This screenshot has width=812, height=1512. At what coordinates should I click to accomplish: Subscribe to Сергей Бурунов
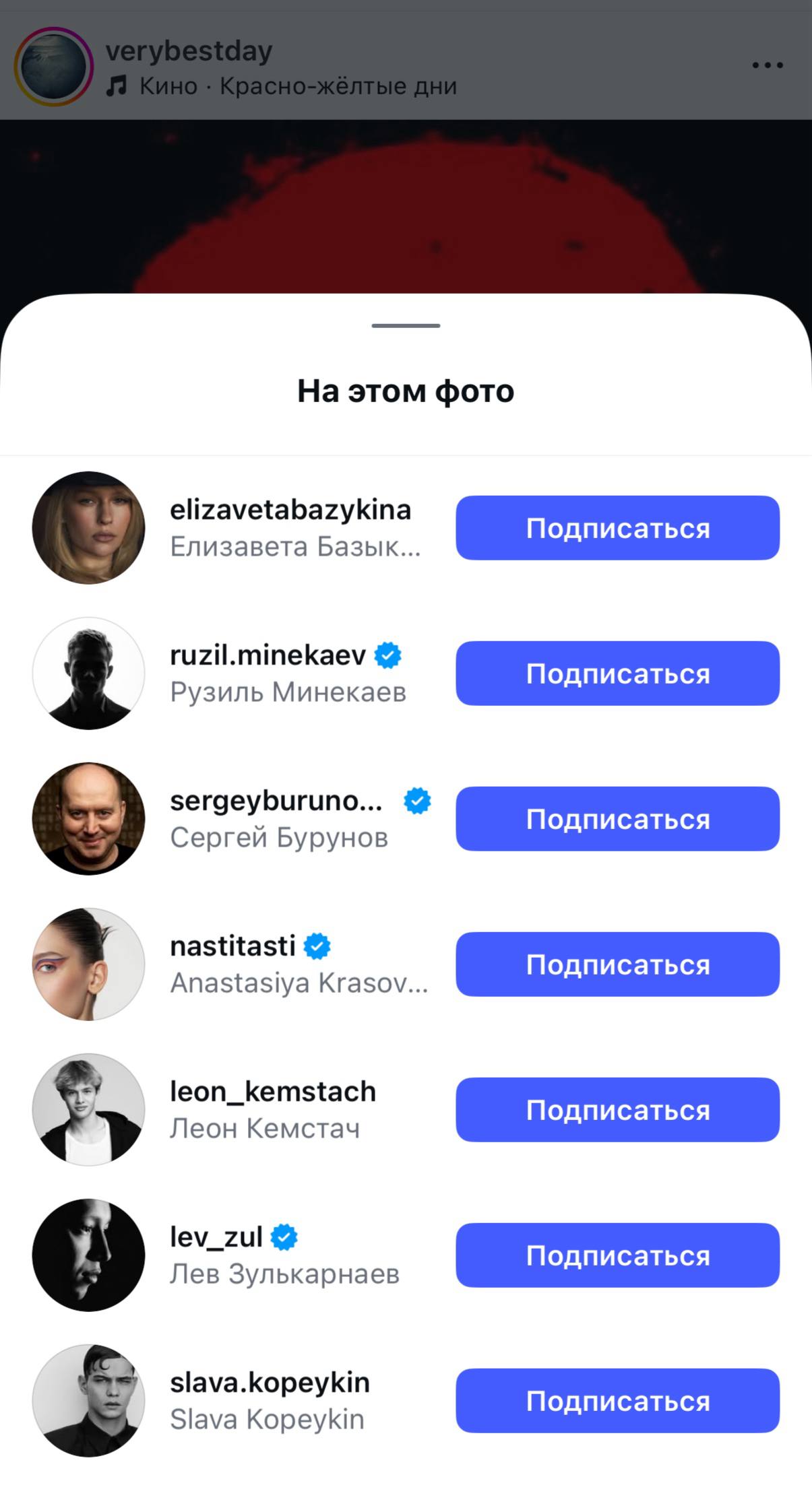617,819
